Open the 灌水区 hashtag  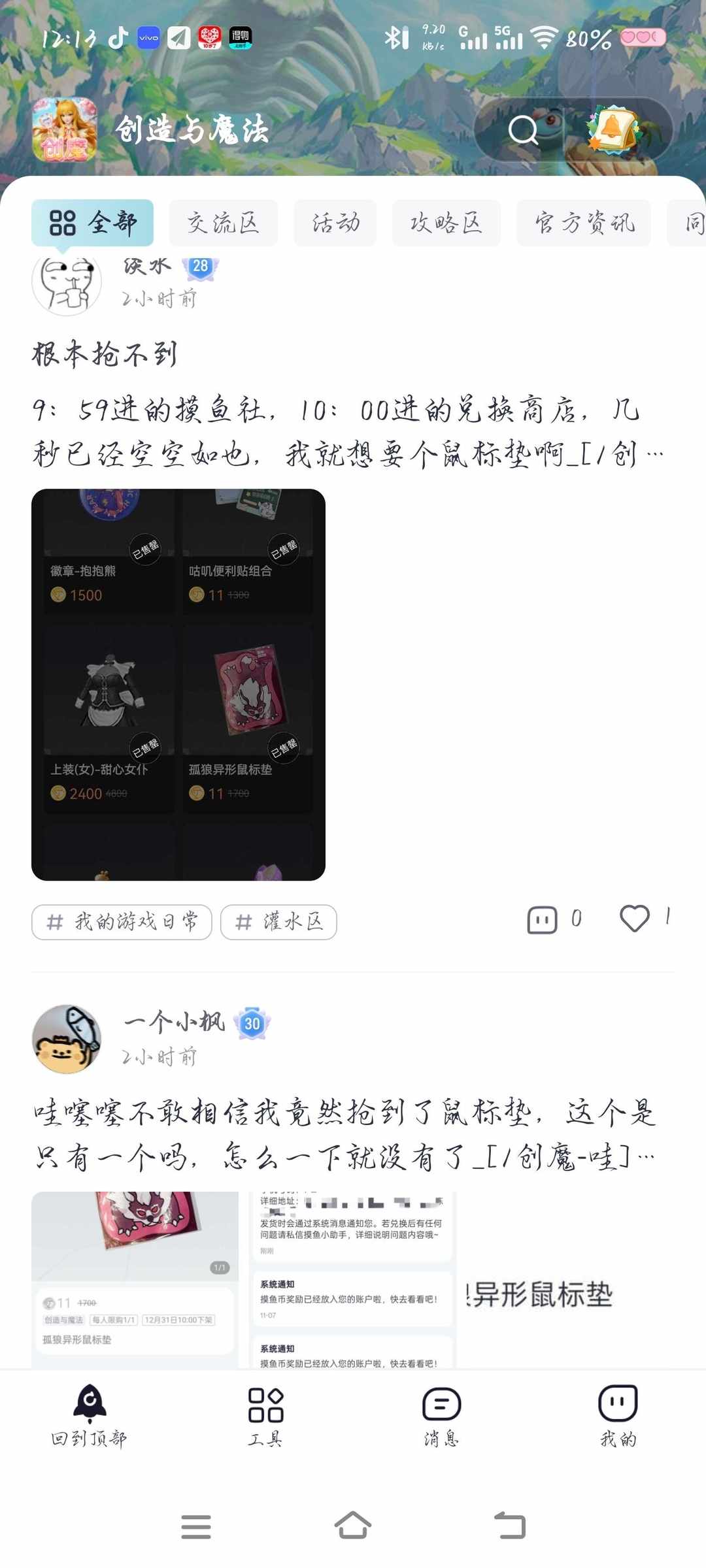[x=278, y=922]
